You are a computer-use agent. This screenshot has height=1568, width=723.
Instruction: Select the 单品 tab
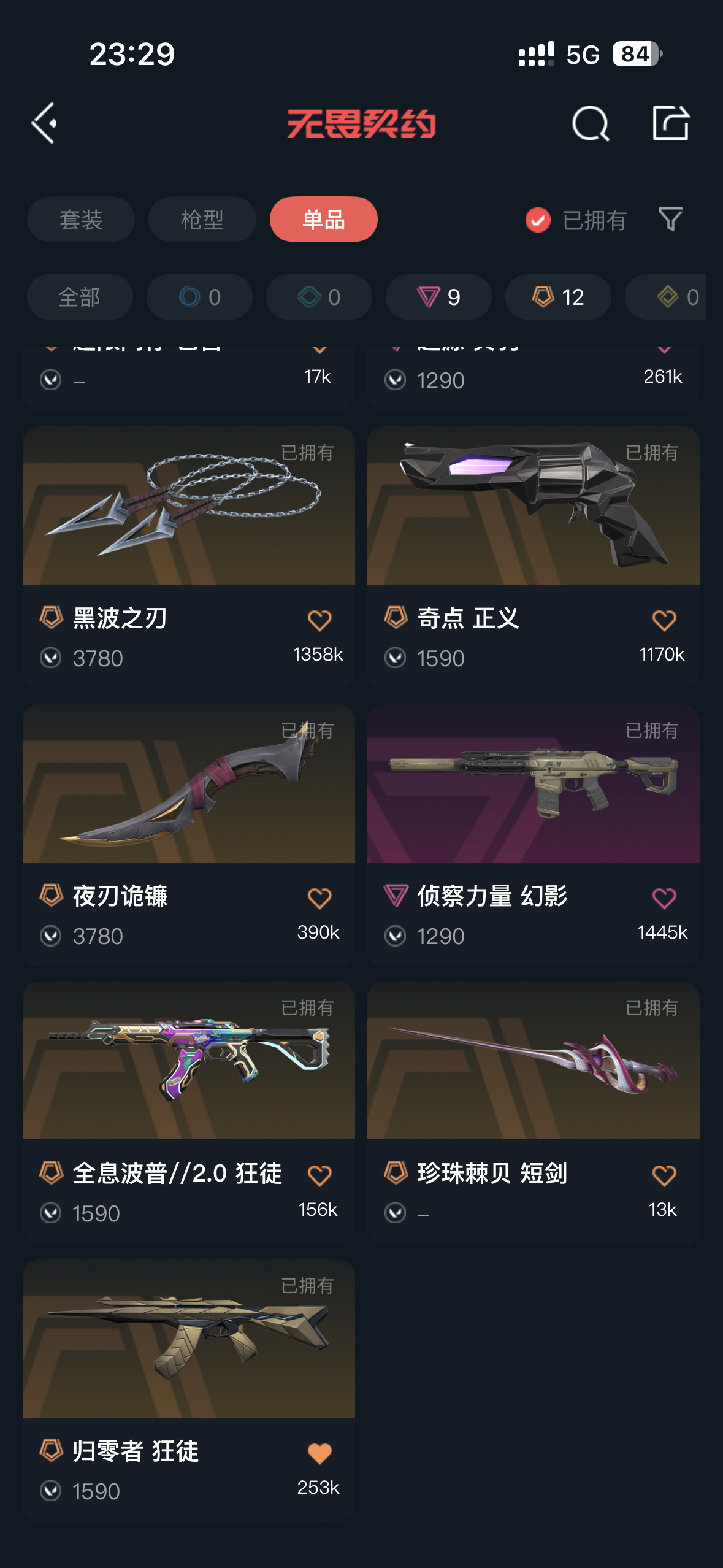[324, 220]
